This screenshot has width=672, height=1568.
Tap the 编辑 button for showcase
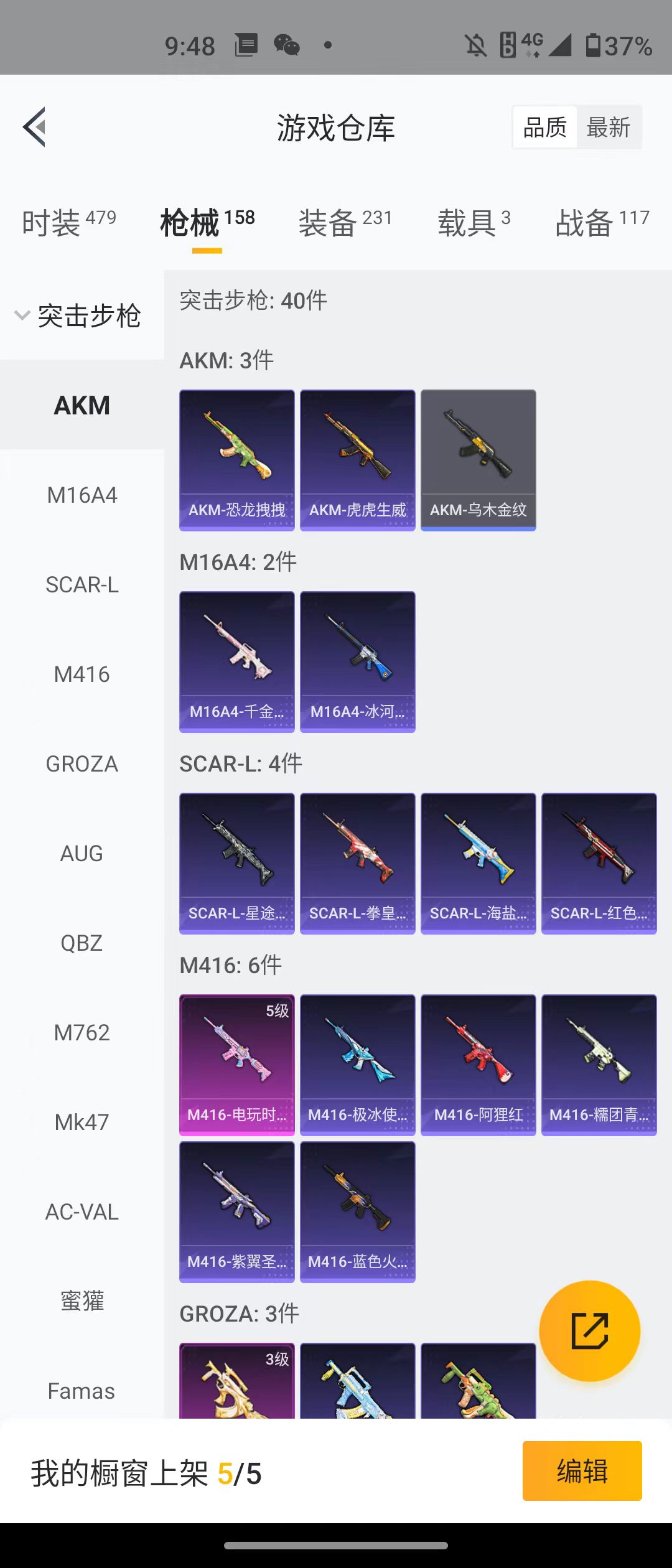[582, 1471]
